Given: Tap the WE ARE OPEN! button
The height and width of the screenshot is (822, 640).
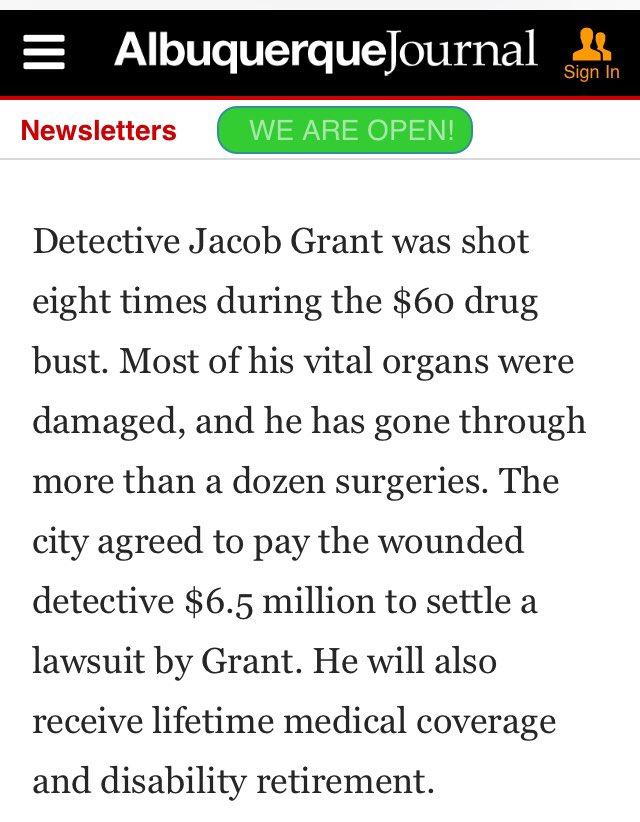Looking at the screenshot, I should tap(344, 130).
